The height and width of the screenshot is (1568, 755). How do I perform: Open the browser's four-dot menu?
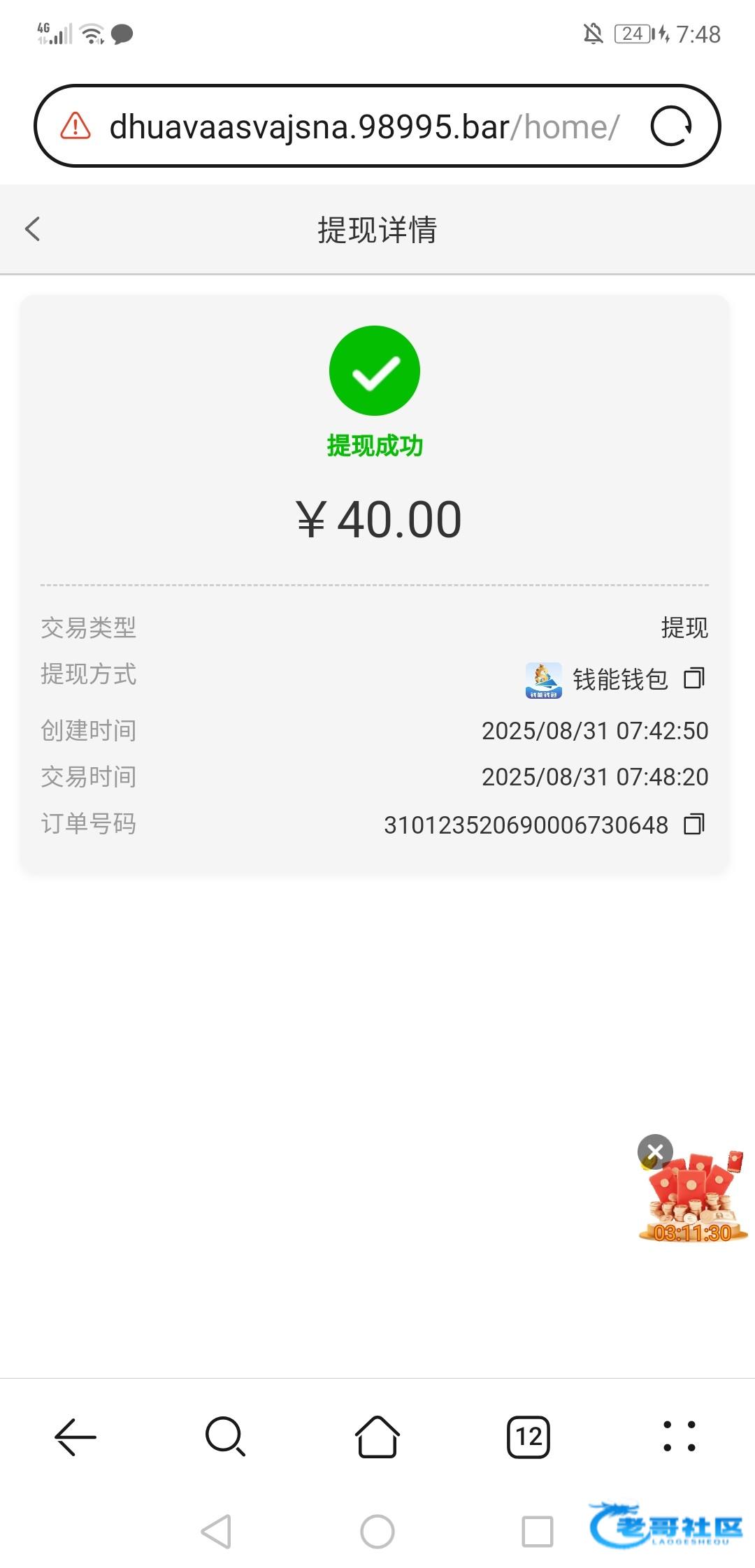coord(679,1437)
